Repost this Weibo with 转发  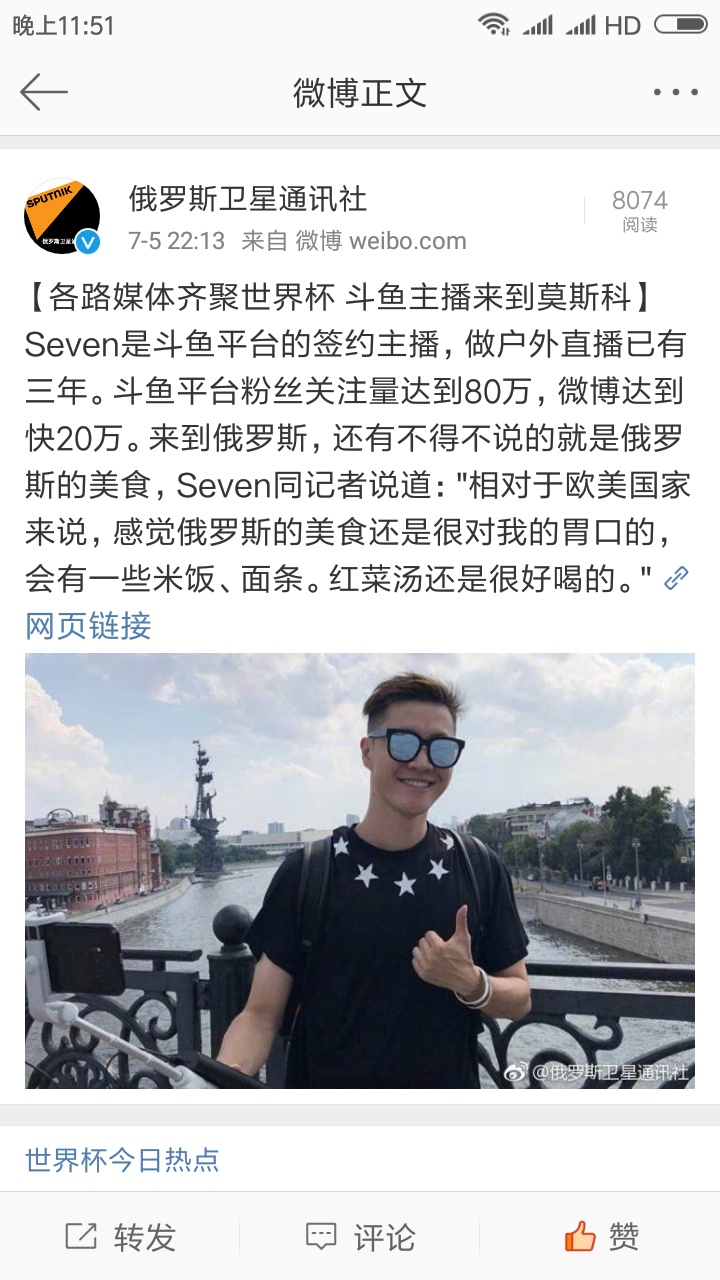click(120, 1237)
